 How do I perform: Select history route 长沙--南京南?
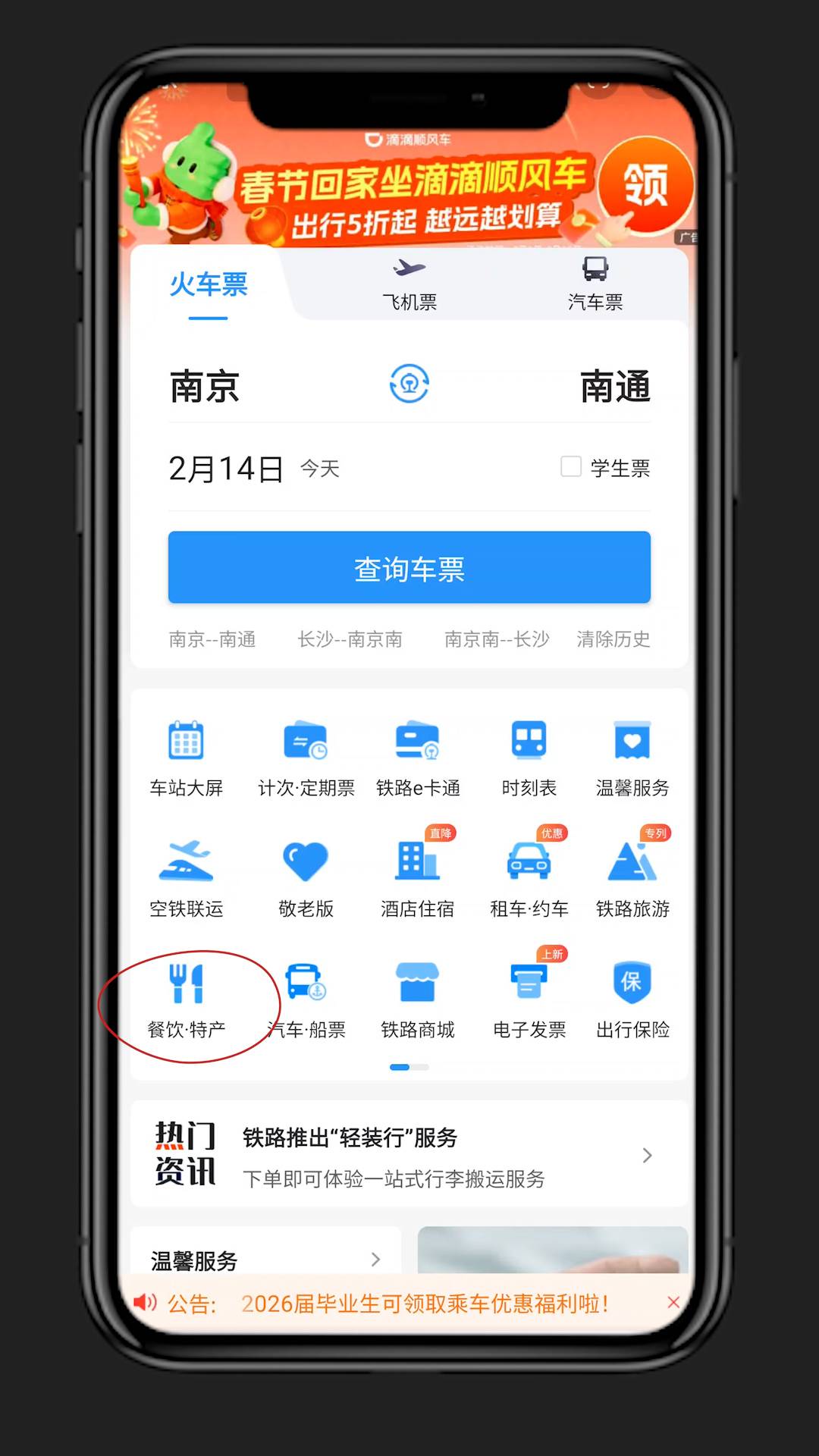pyautogui.click(x=350, y=639)
